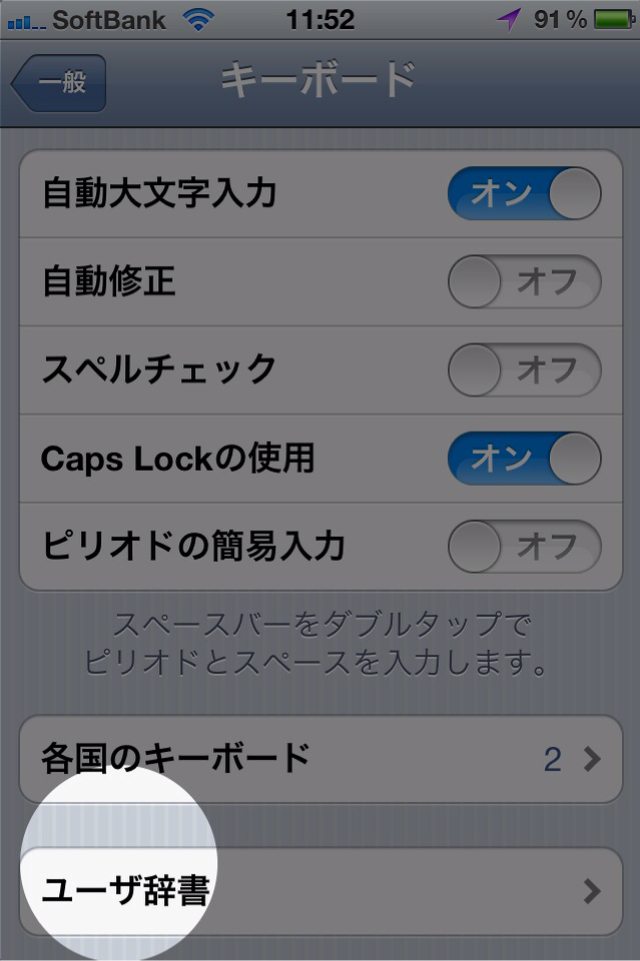This screenshot has width=640, height=961.
Task: Turn off 自動大文字入力 switch
Action: [x=524, y=194]
